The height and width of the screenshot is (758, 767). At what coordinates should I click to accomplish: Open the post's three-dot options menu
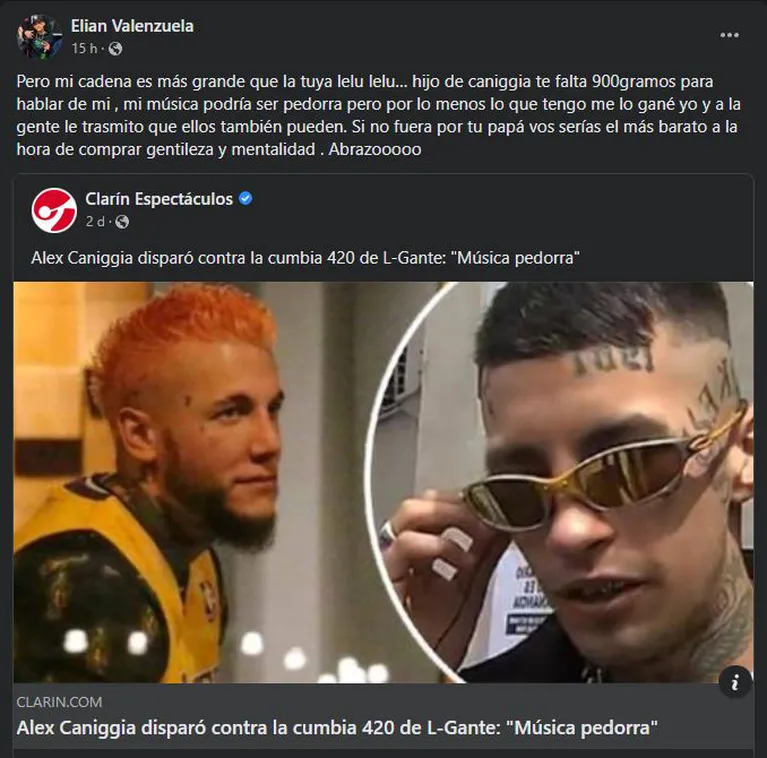[x=730, y=35]
